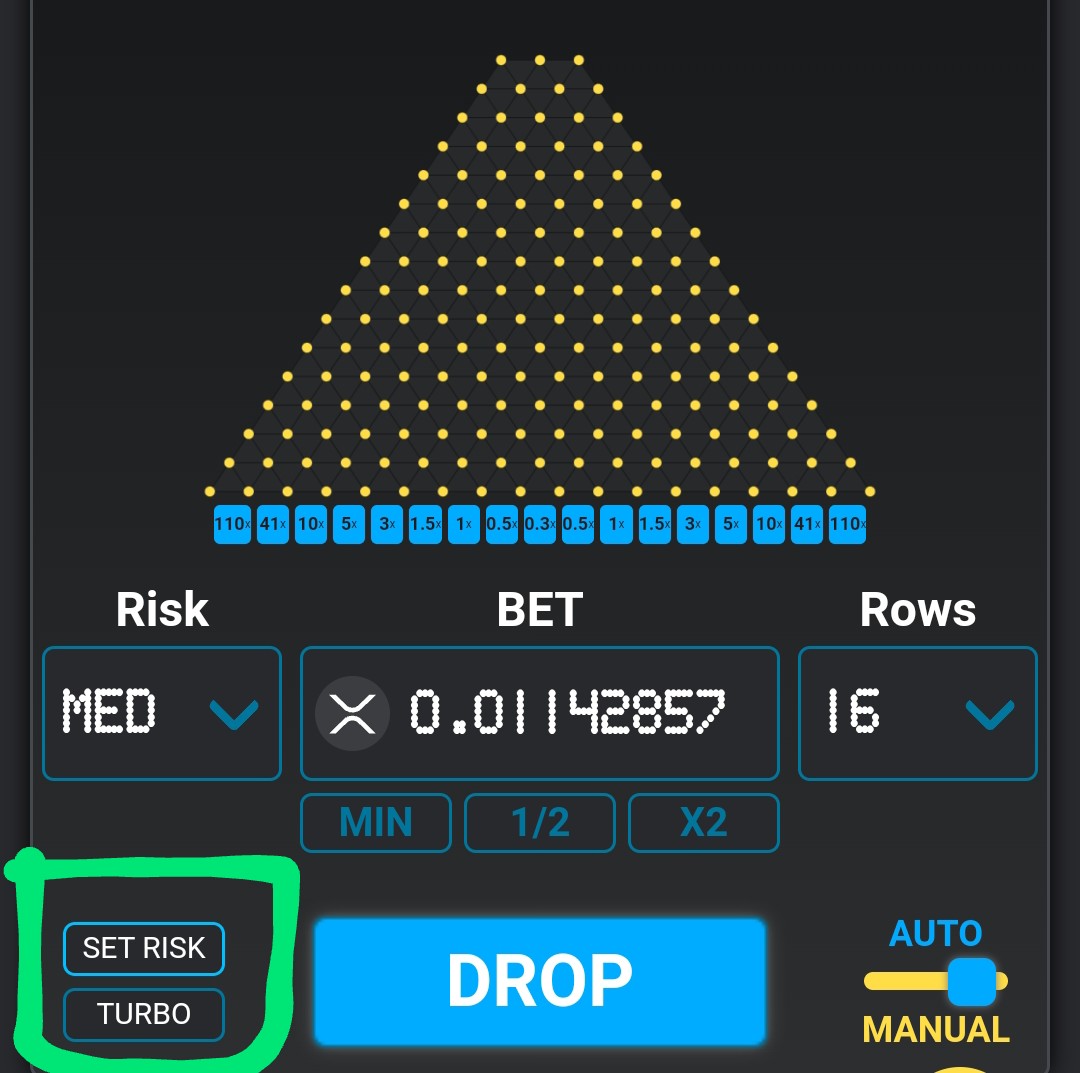Hit the DROP button
Image resolution: width=1080 pixels, height=1073 pixels.
(x=540, y=981)
